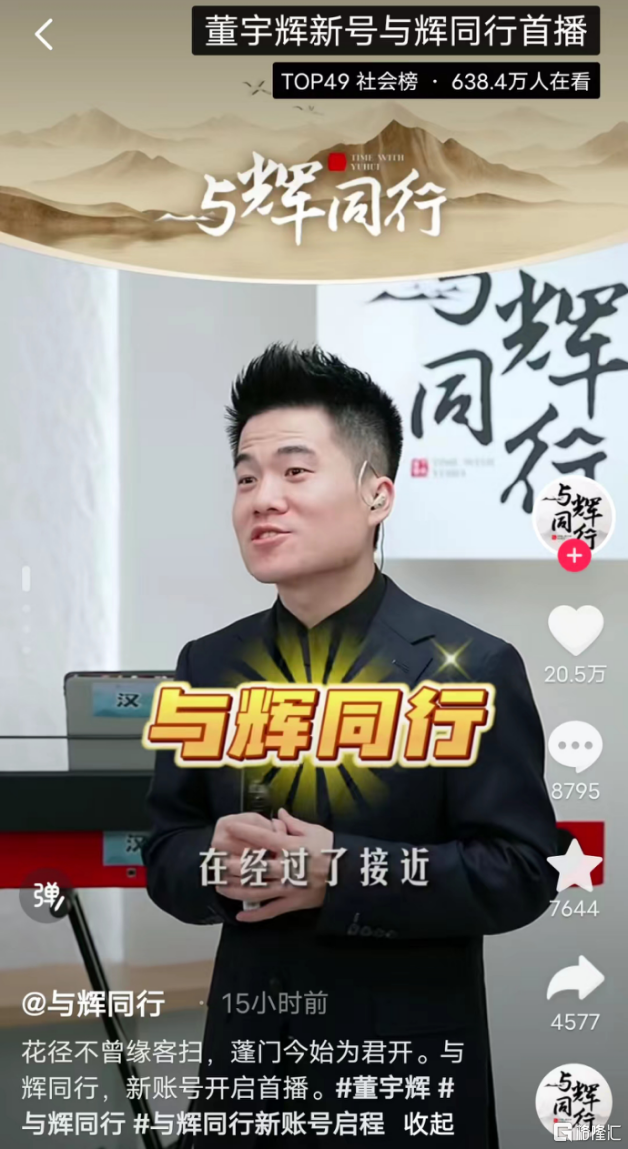
Task: Follow 与辉同行 with the red plus button
Action: pos(574,557)
